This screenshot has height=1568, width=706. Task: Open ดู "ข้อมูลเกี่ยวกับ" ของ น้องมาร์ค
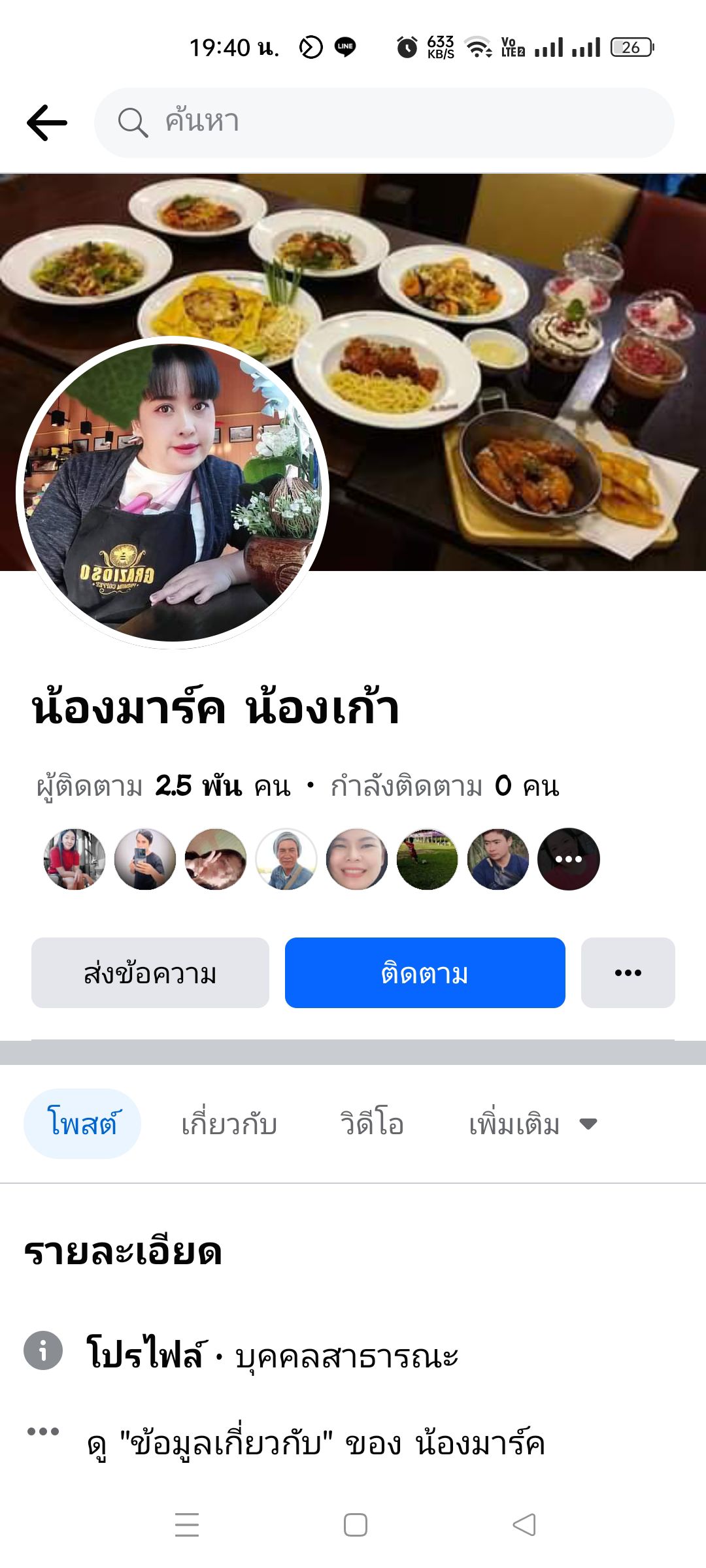[x=315, y=1444]
